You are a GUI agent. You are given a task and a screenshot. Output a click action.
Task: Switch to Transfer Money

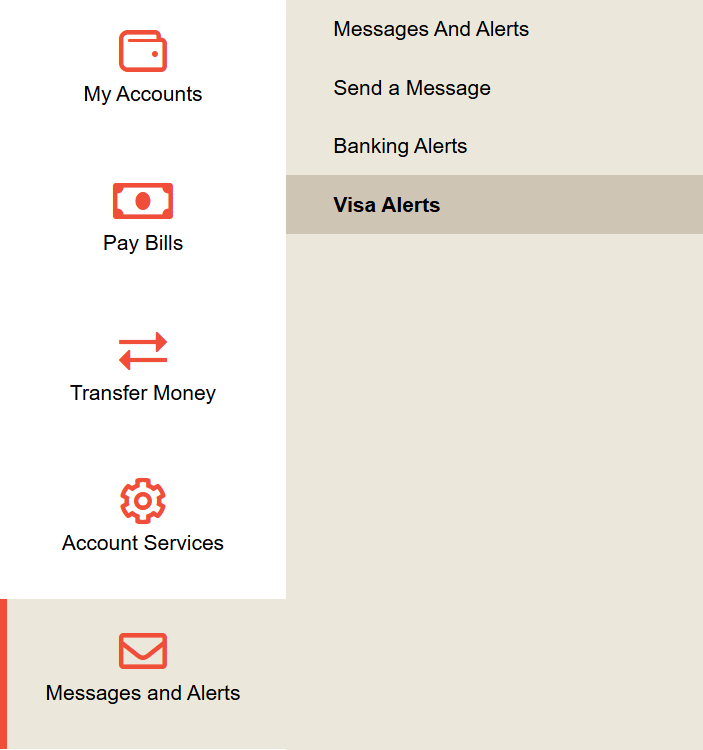point(143,369)
